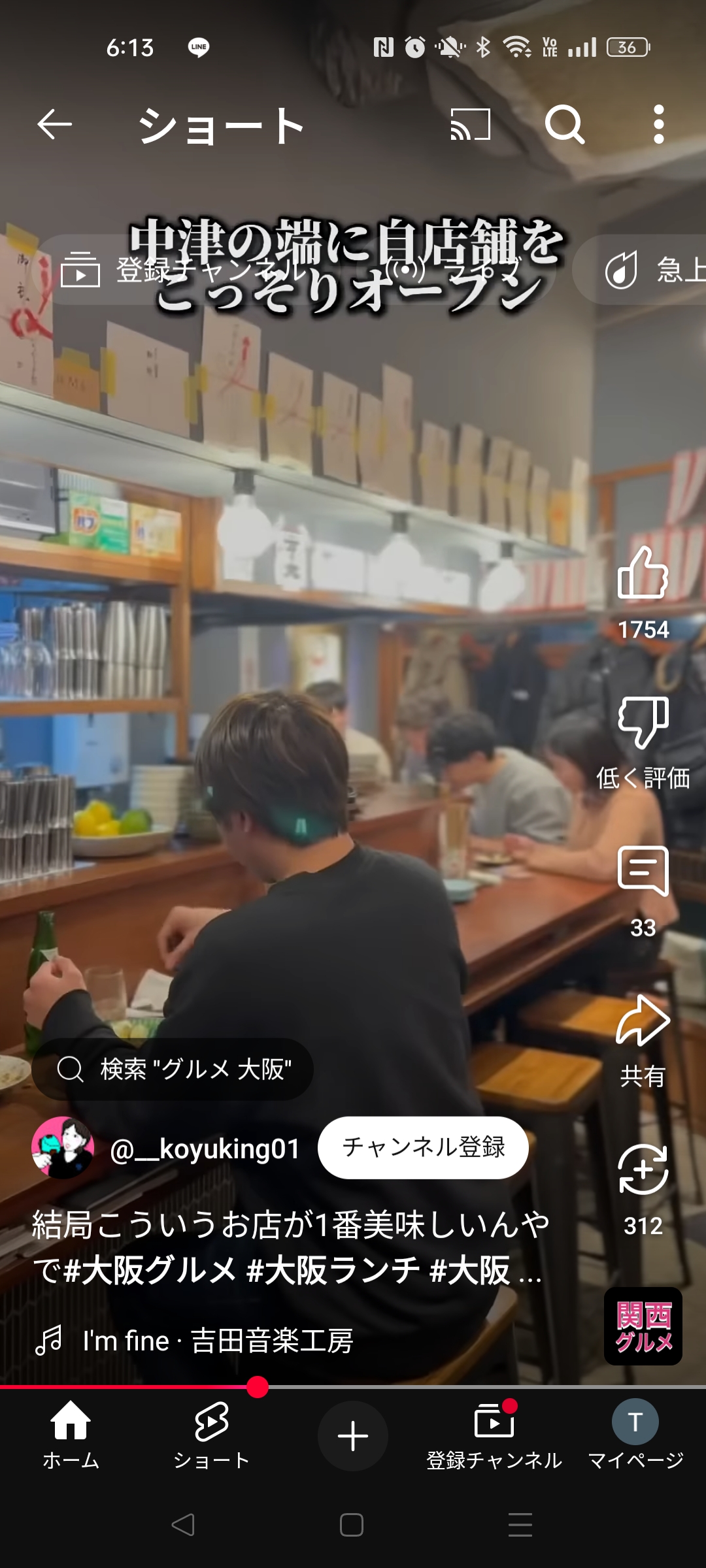This screenshot has width=706, height=1568.
Task: Open the cast to device icon
Action: point(471,125)
